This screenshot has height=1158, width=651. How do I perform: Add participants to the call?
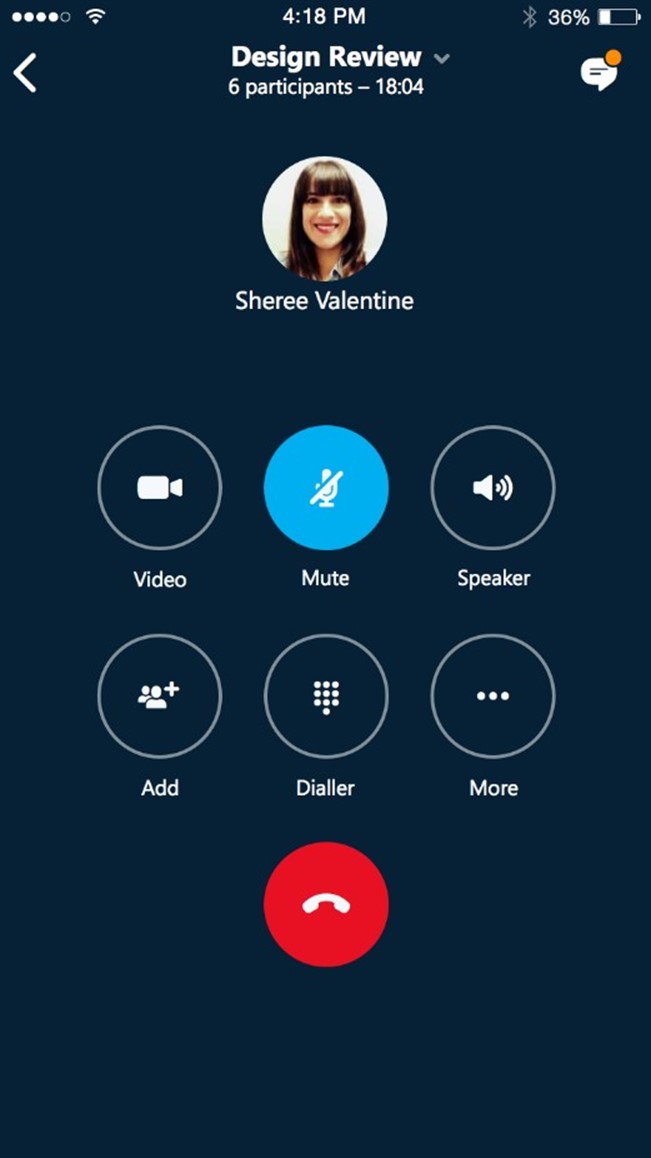point(160,696)
